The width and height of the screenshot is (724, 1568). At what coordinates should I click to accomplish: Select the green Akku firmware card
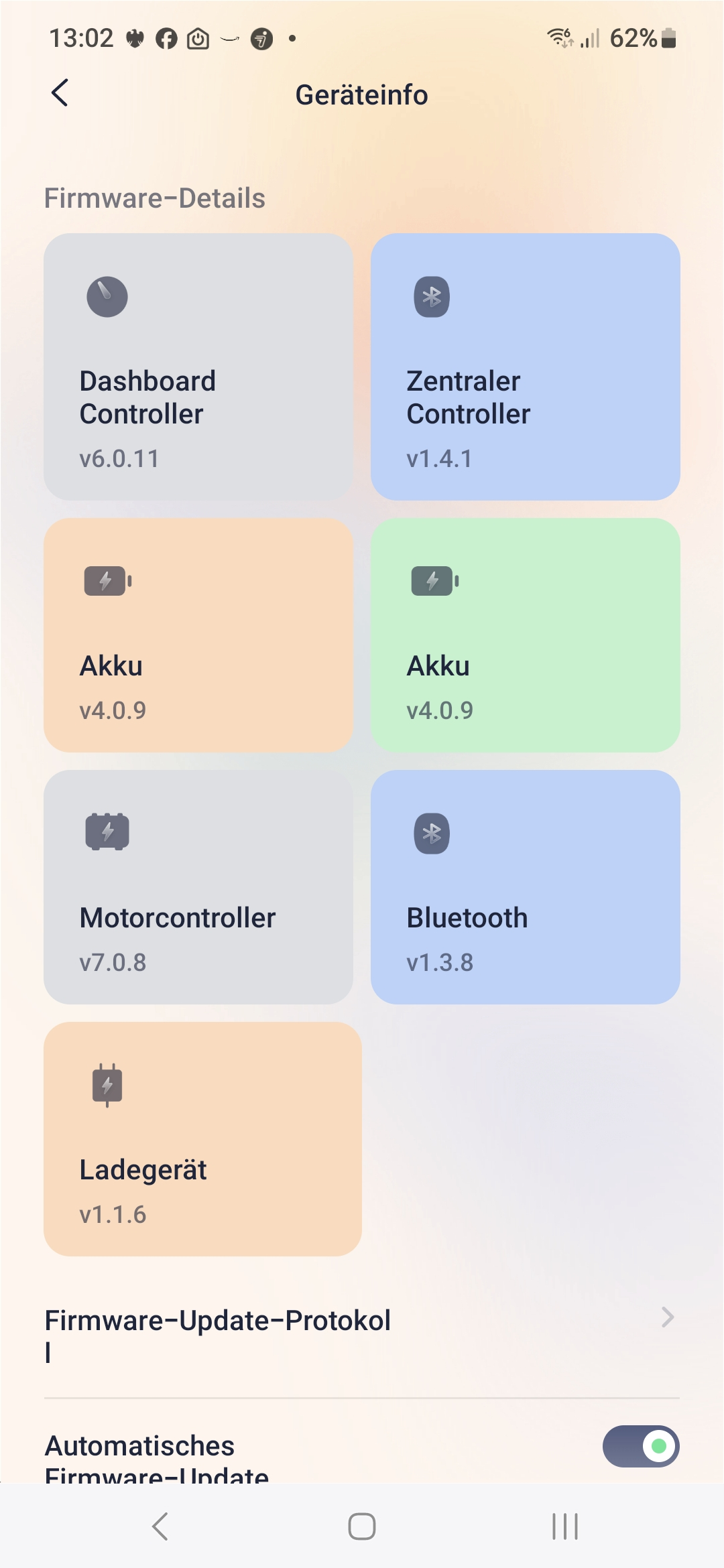[525, 635]
